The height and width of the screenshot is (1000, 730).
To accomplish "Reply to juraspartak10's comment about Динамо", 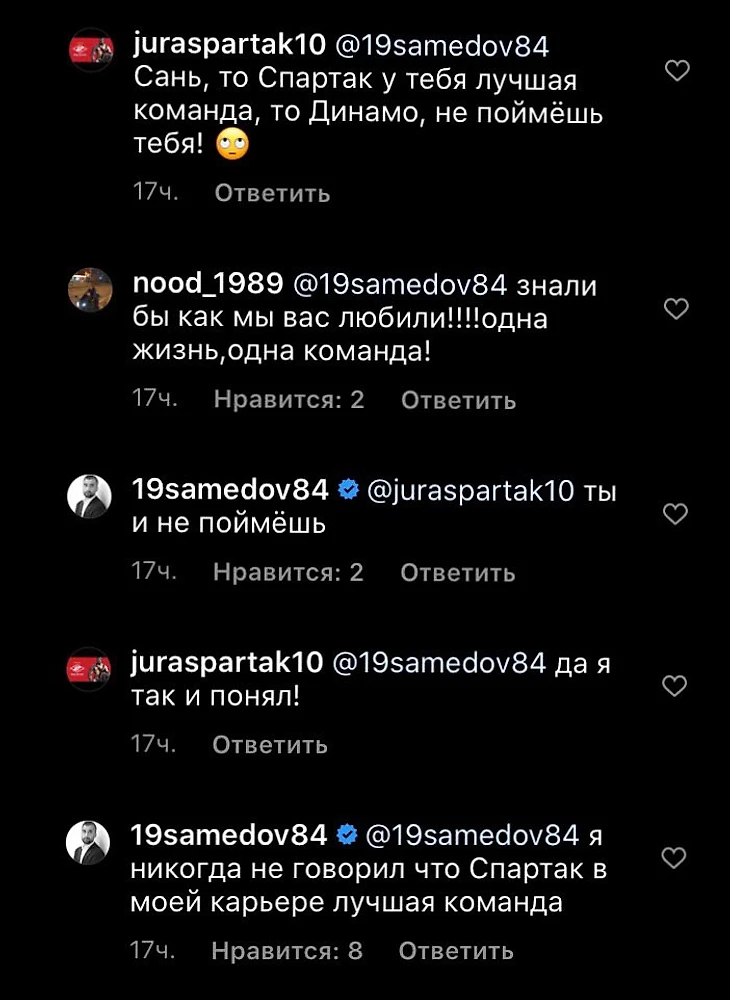I will [x=272, y=193].
